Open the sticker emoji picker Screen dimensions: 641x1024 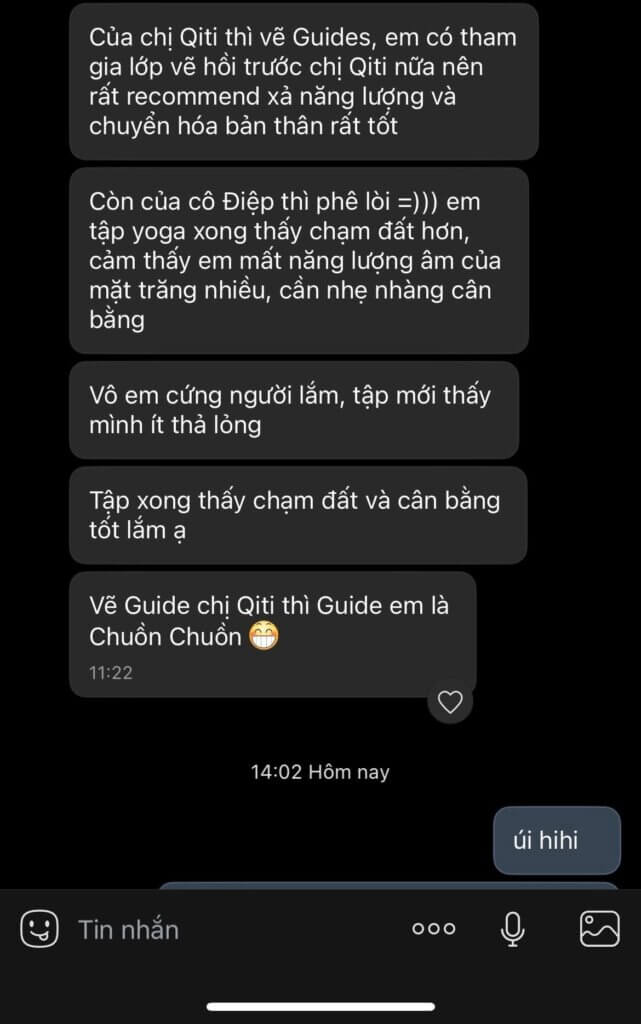pyautogui.click(x=39, y=929)
